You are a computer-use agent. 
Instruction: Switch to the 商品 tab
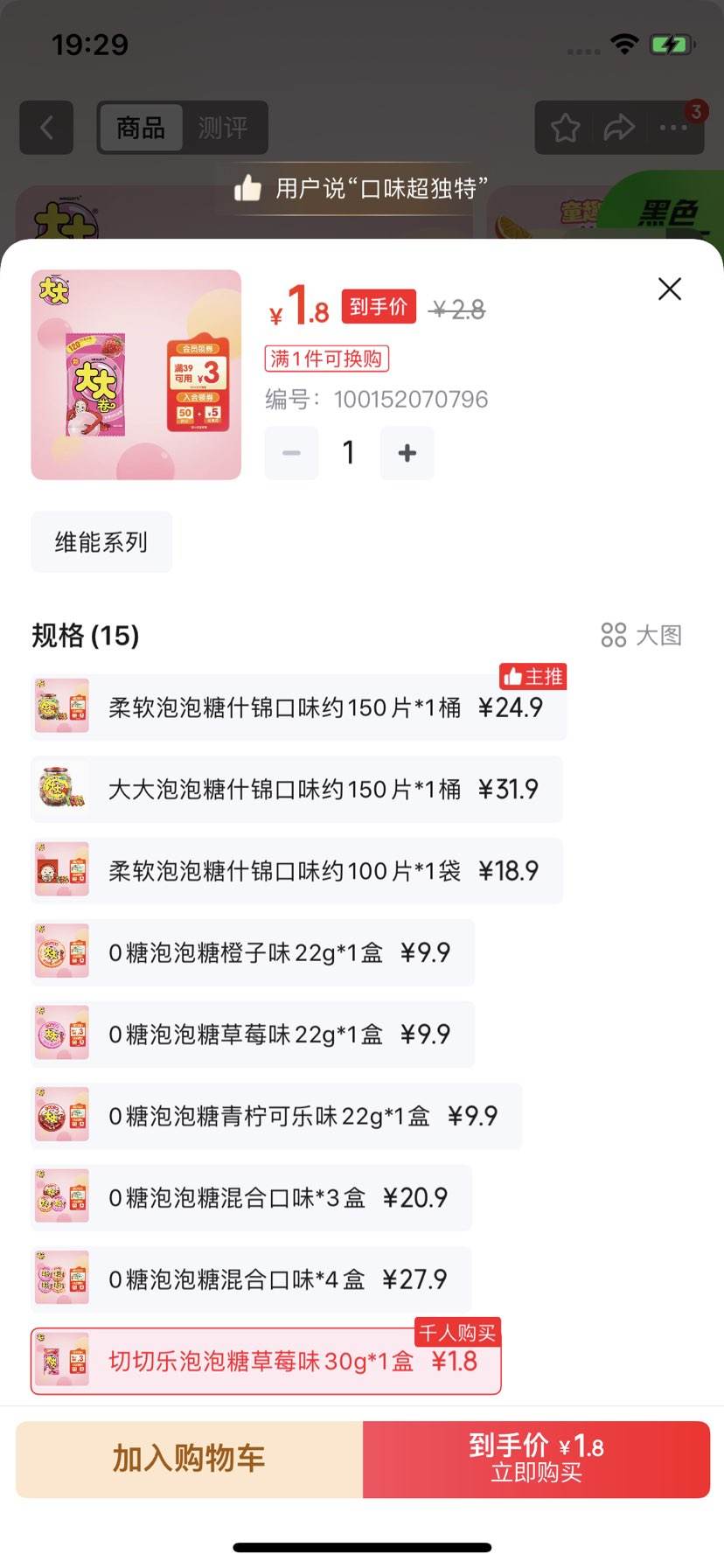click(x=140, y=128)
